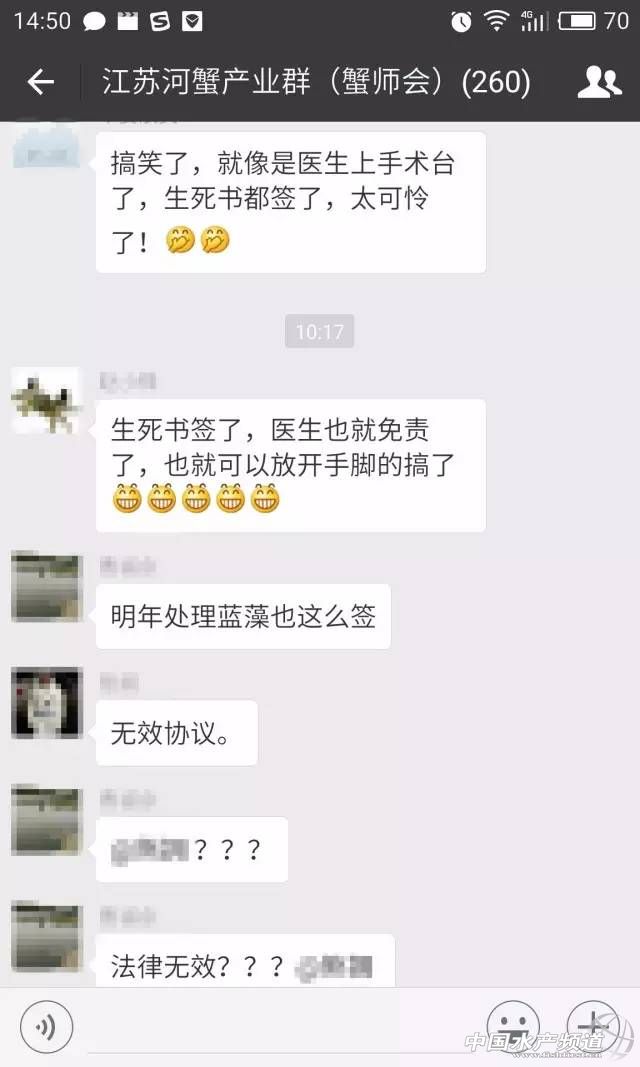Image resolution: width=640 pixels, height=1067 pixels.
Task: Open avatar of sender saying 生死书签了
Action: point(45,401)
